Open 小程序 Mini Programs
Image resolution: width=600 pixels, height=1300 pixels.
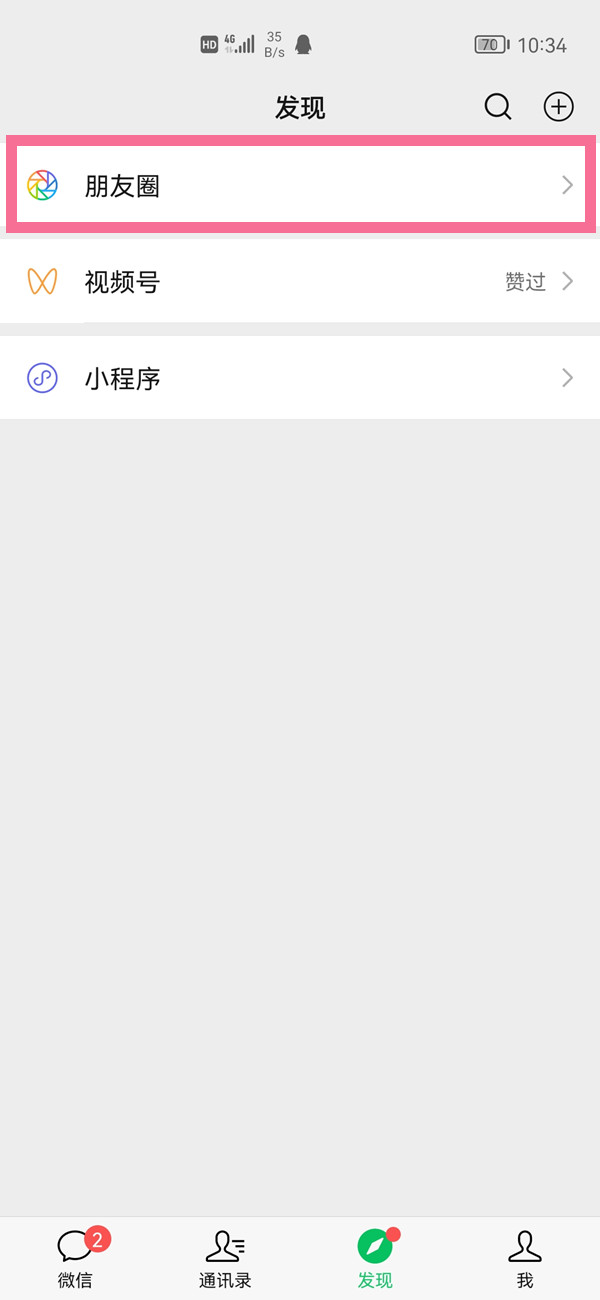pyautogui.click(x=300, y=378)
